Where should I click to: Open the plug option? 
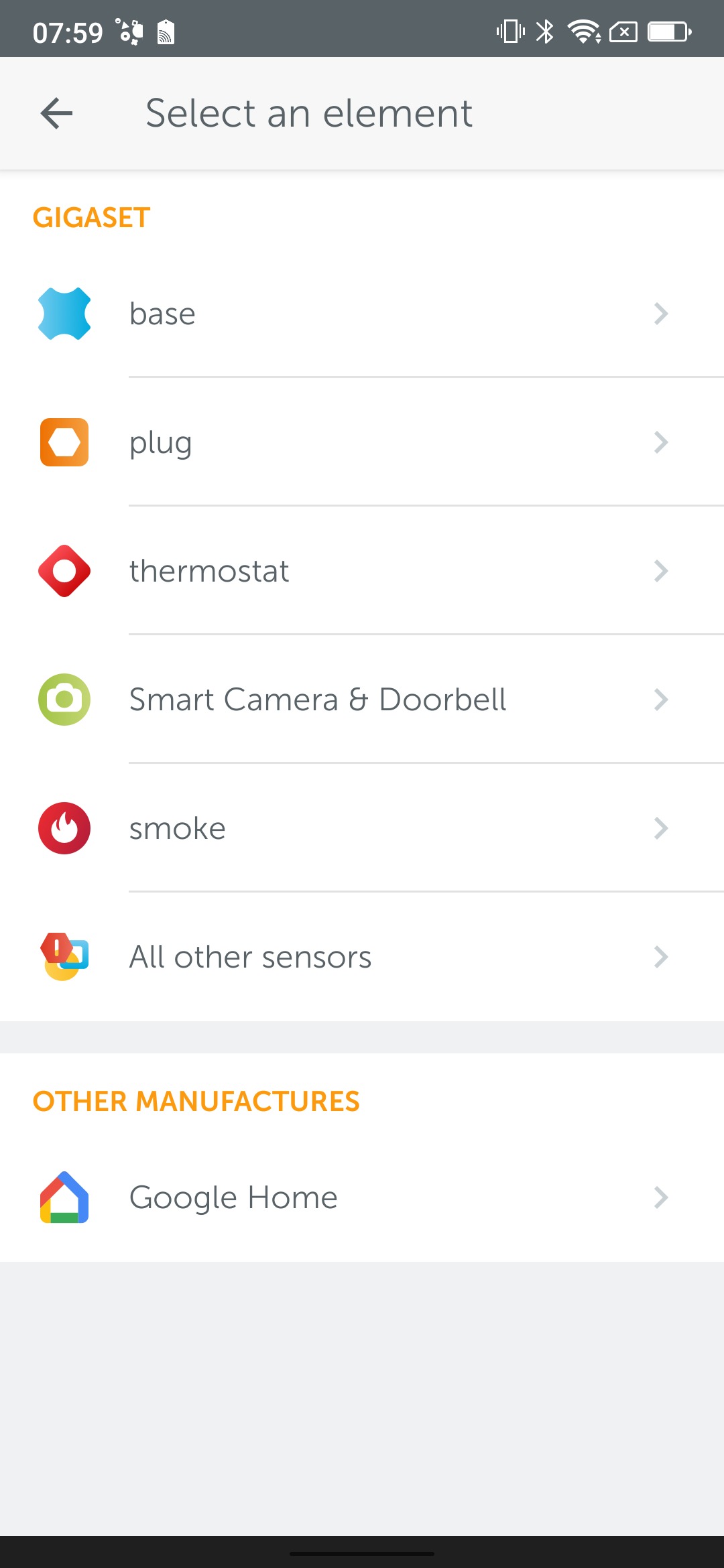362,442
